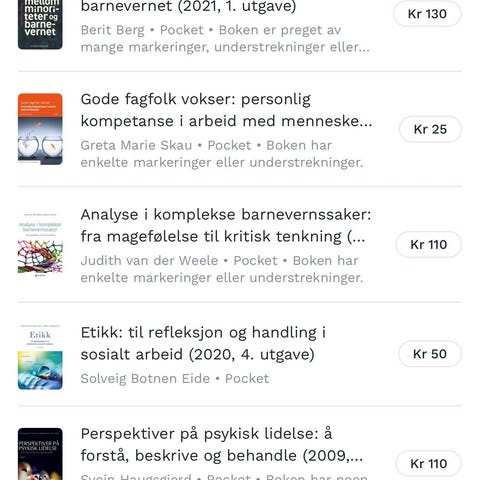Open Perspektiver på psykisk lidelse listing
The image size is (480, 480).
(x=222, y=445)
